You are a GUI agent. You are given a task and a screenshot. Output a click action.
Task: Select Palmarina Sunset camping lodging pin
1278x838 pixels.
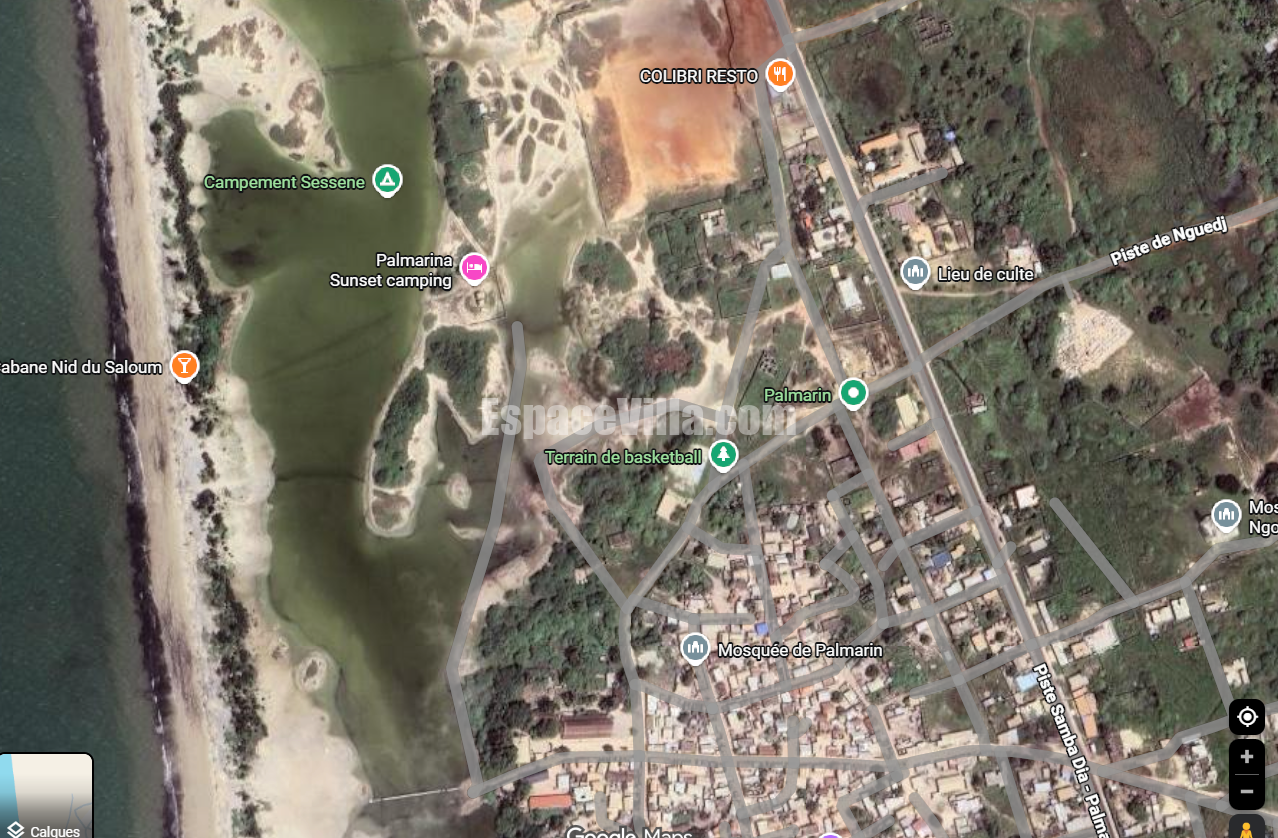[474, 267]
